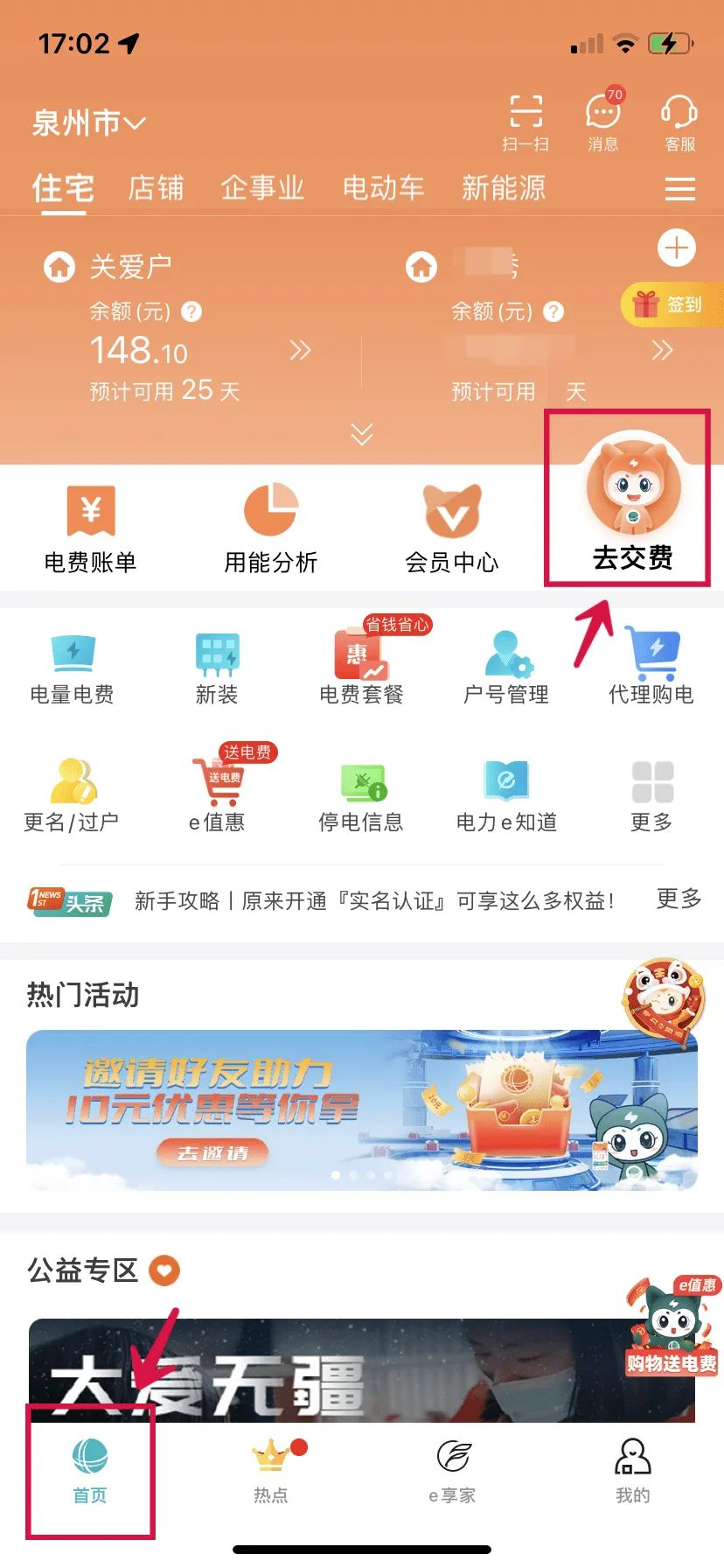Open 更多 services grid
724x1568 pixels.
(x=651, y=794)
